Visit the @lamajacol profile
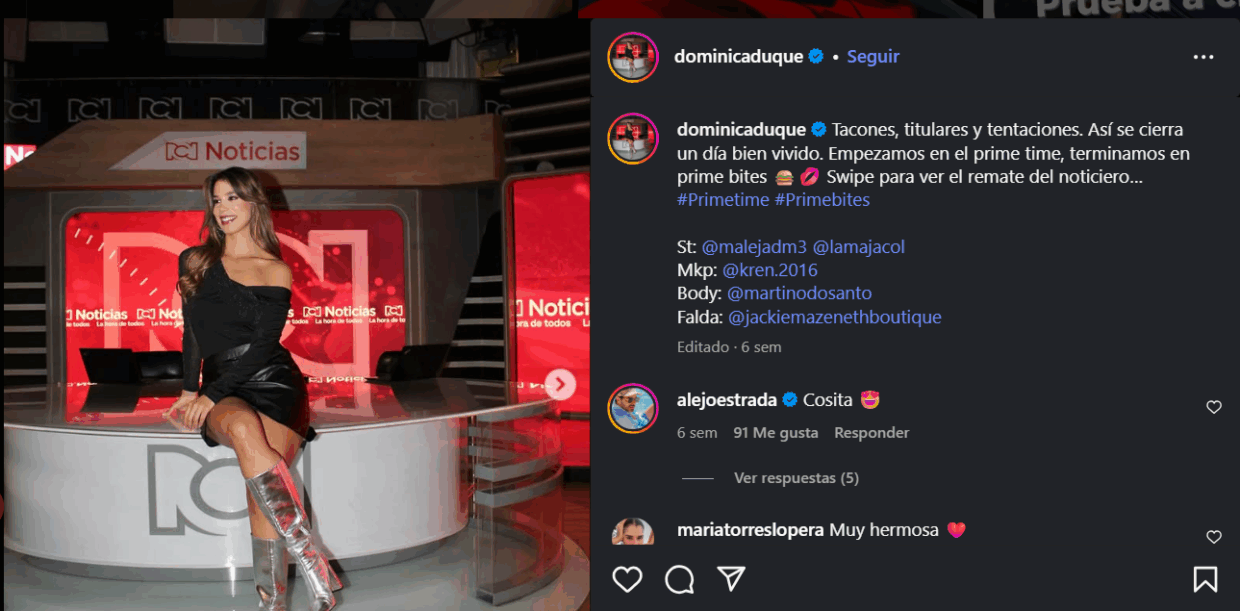The width and height of the screenshot is (1240, 611). pos(858,247)
